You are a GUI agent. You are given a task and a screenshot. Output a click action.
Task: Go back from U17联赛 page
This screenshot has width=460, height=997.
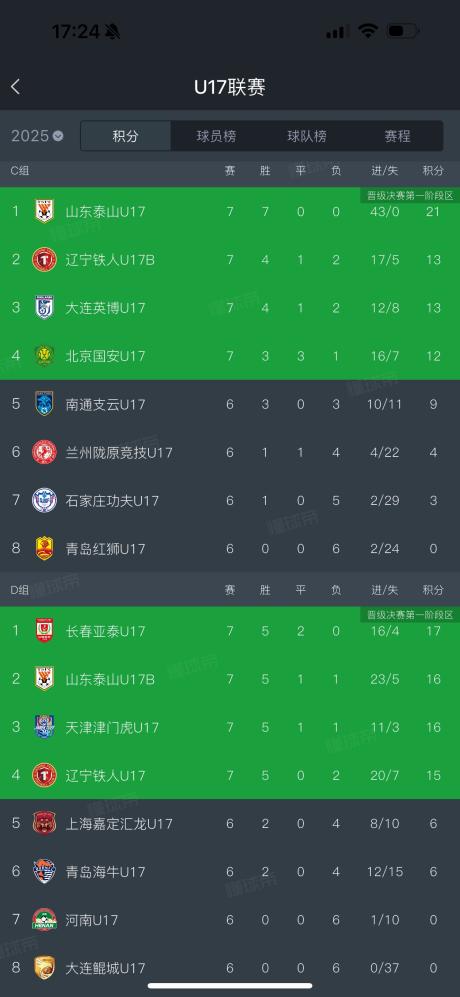click(16, 87)
